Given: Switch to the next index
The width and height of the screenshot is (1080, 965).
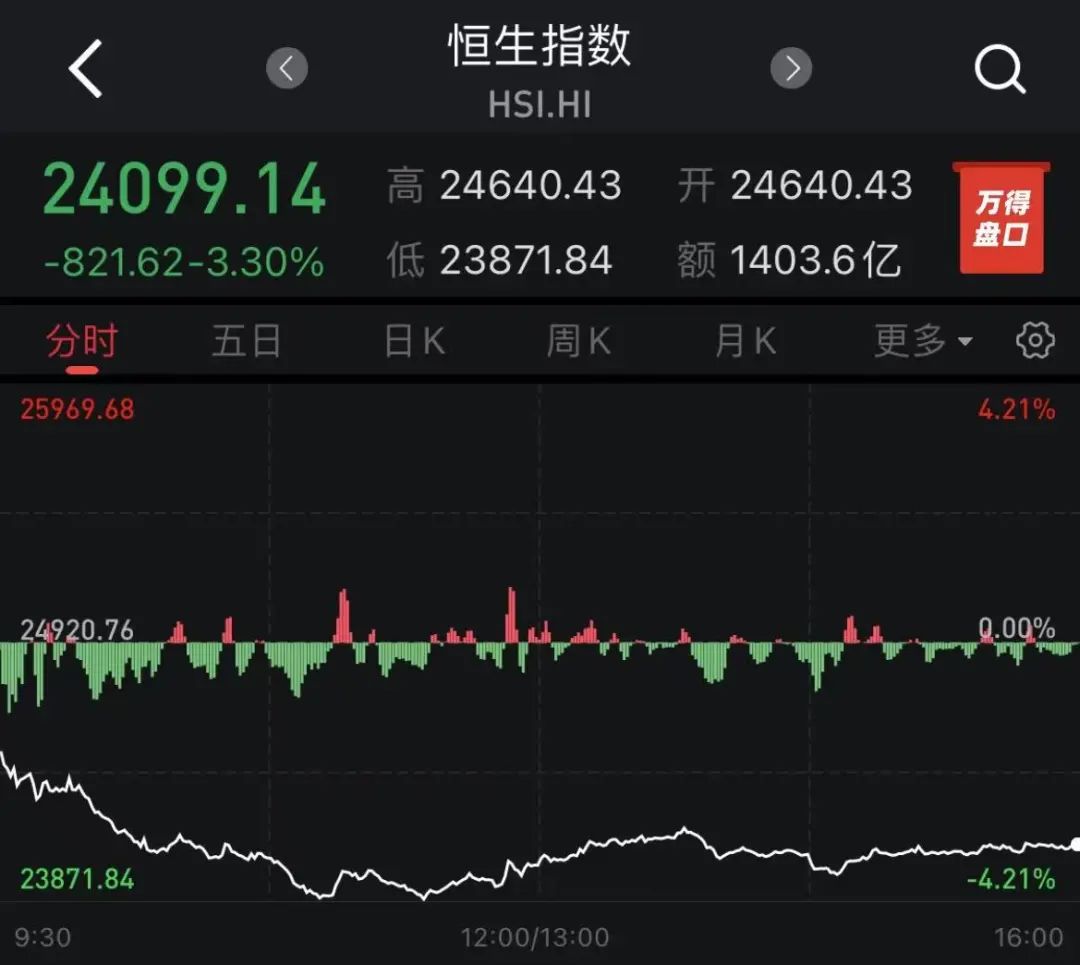Looking at the screenshot, I should (791, 68).
